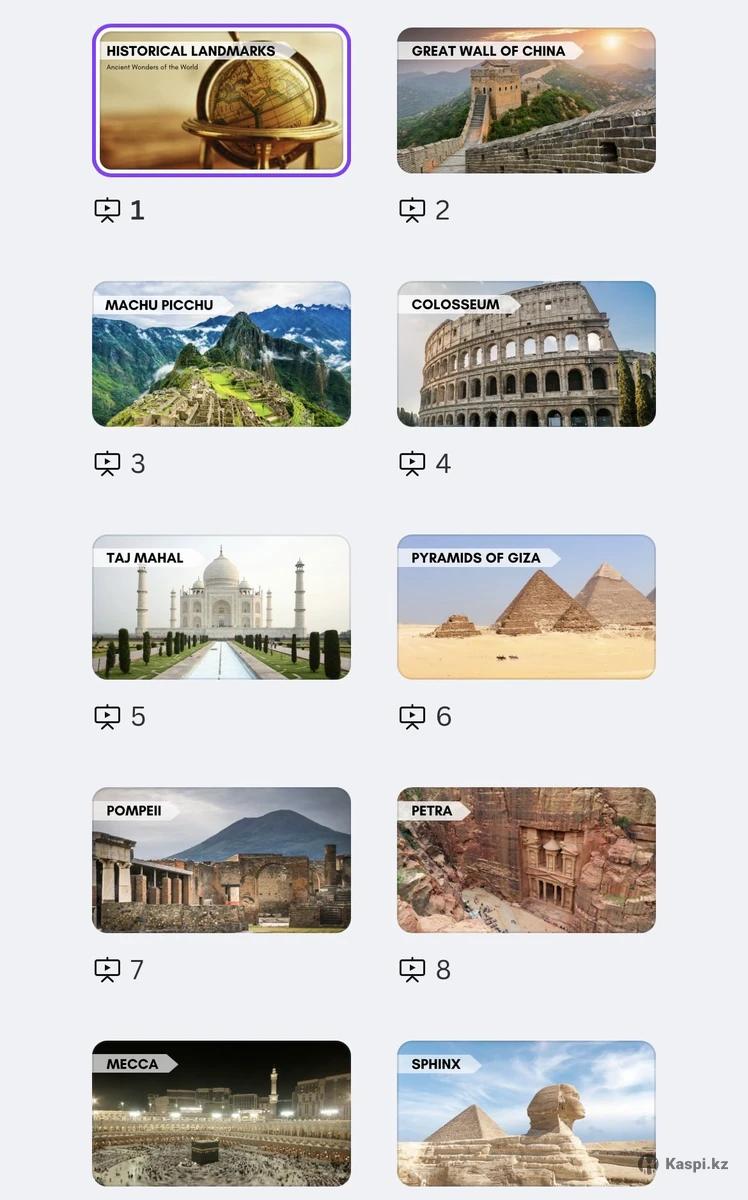The width and height of the screenshot is (748, 1200).
Task: Tap the Mecca slide thumbnail
Action: pos(221,1113)
